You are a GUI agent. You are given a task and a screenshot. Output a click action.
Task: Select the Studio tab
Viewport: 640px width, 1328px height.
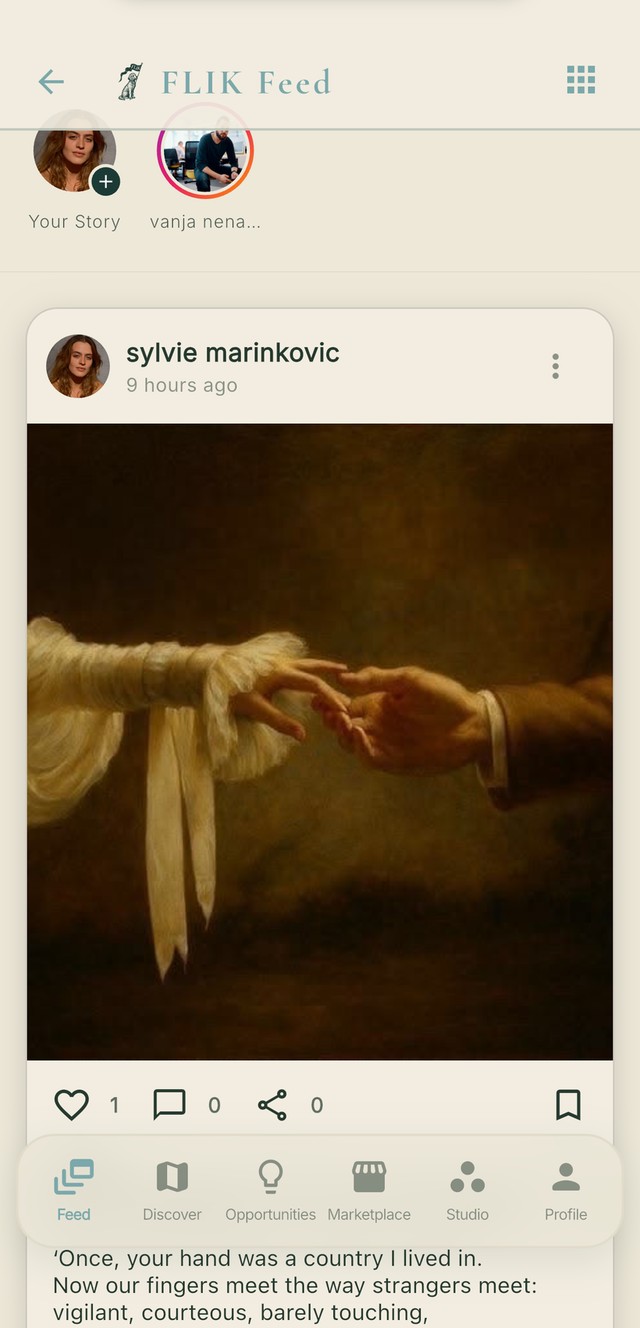[467, 1190]
